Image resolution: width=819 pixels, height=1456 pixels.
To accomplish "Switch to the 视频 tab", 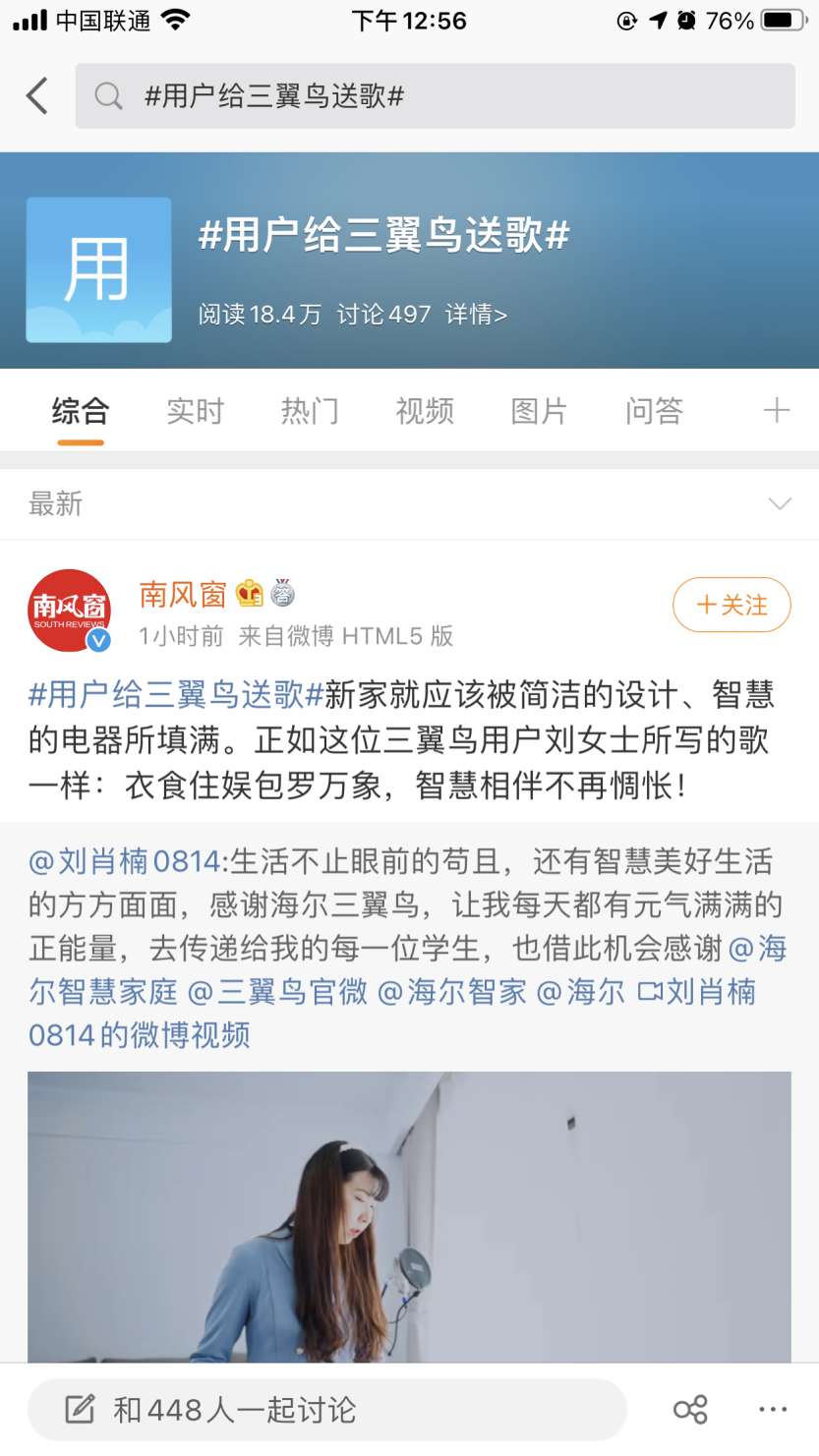I will [425, 411].
